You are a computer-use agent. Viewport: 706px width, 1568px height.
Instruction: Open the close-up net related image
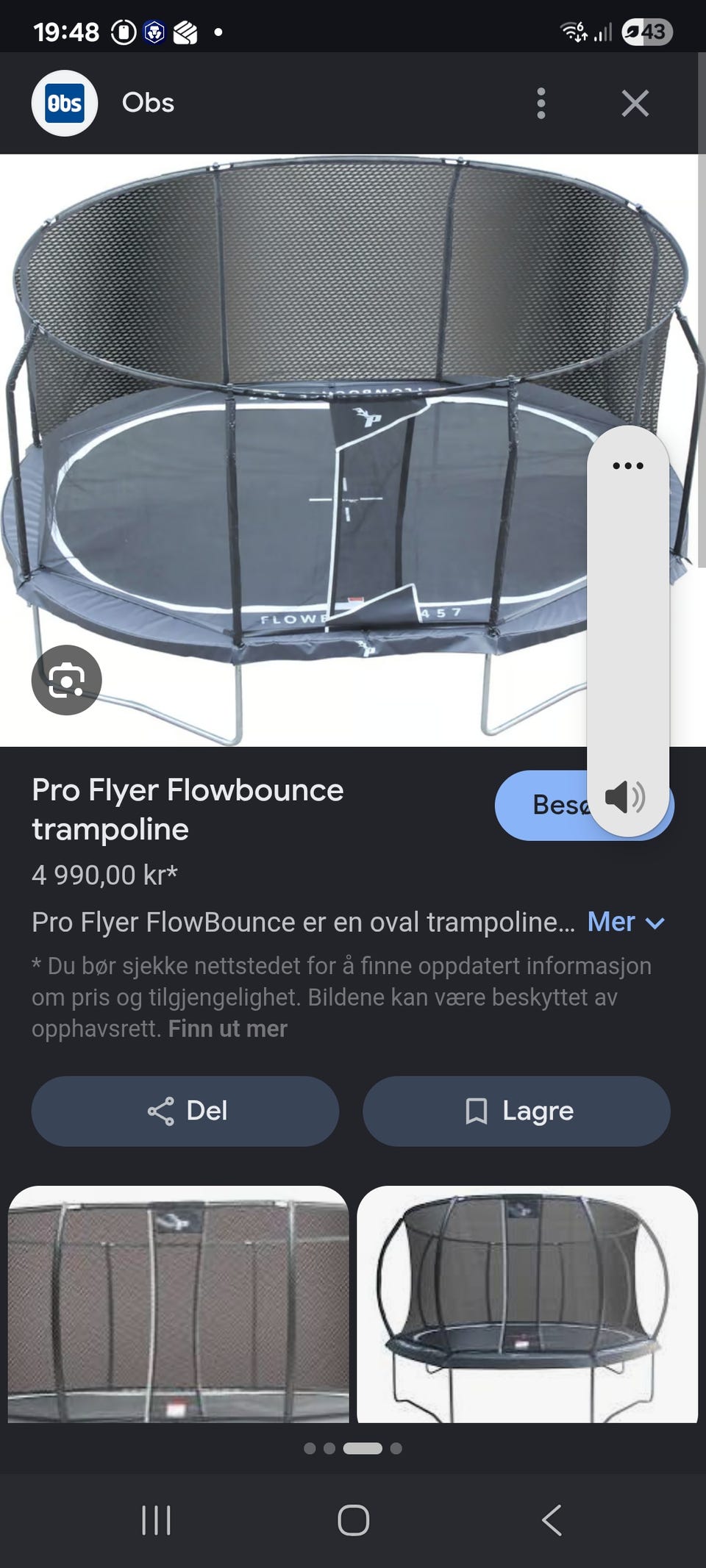(x=179, y=1304)
